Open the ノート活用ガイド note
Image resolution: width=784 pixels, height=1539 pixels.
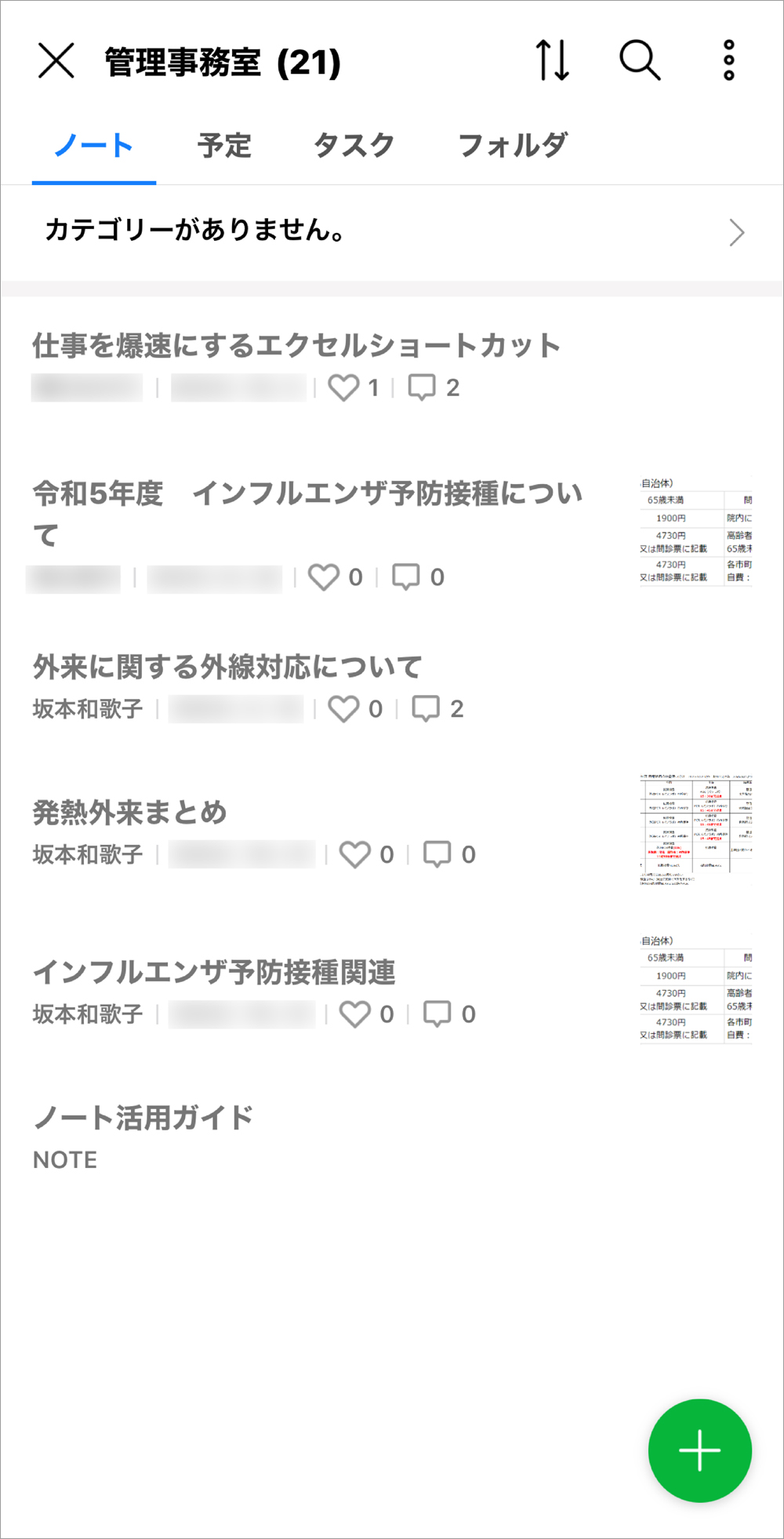[x=143, y=1118]
